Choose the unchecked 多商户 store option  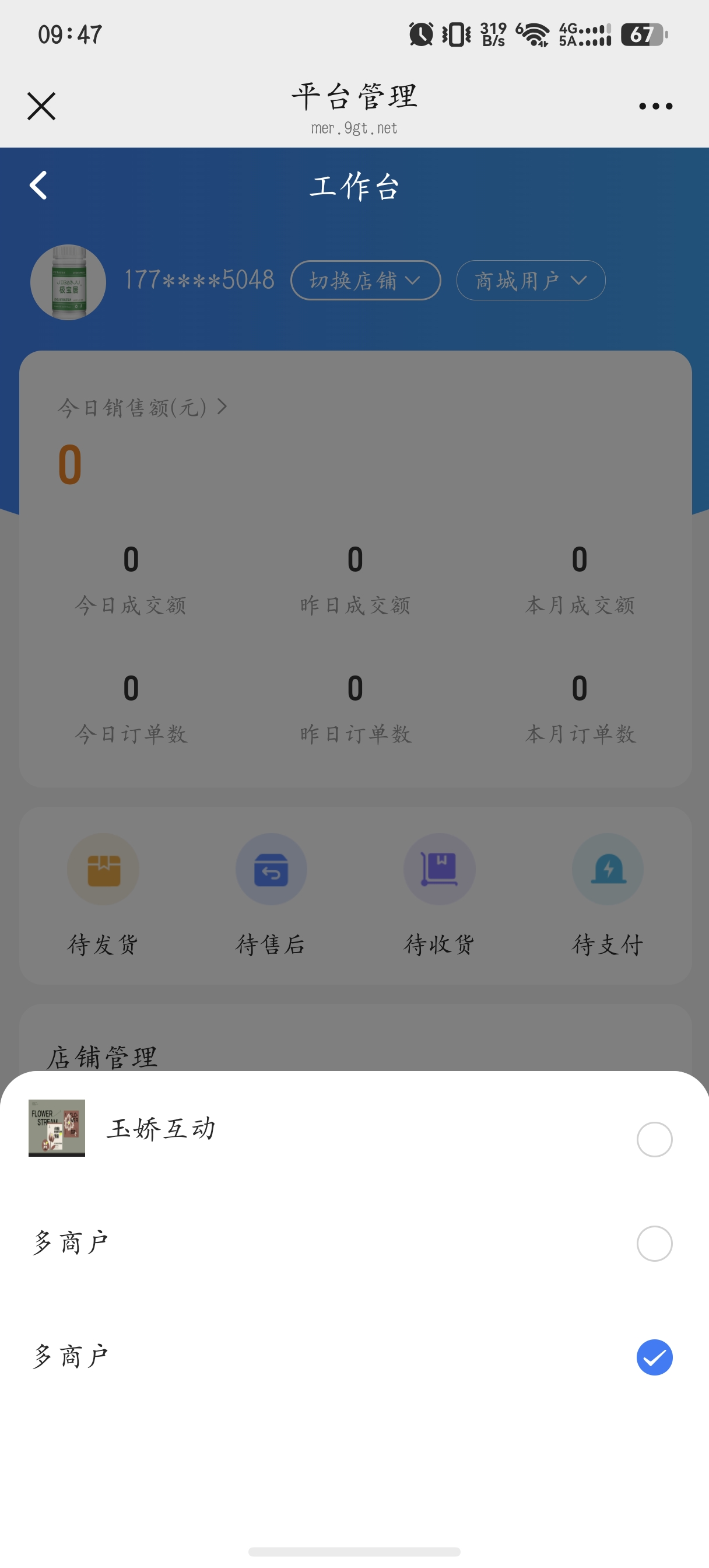654,1244
